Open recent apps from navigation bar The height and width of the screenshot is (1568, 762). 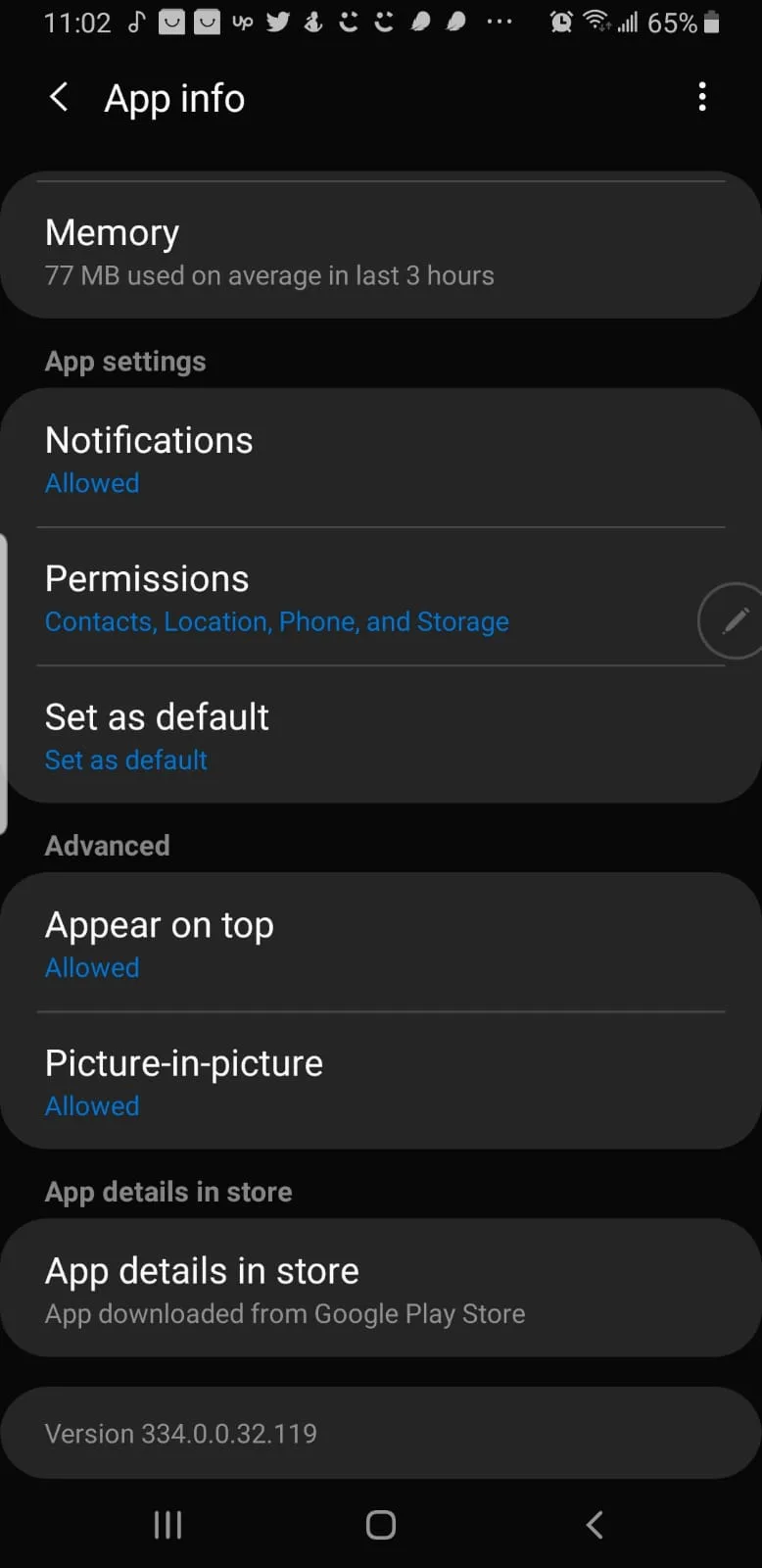click(x=168, y=1524)
